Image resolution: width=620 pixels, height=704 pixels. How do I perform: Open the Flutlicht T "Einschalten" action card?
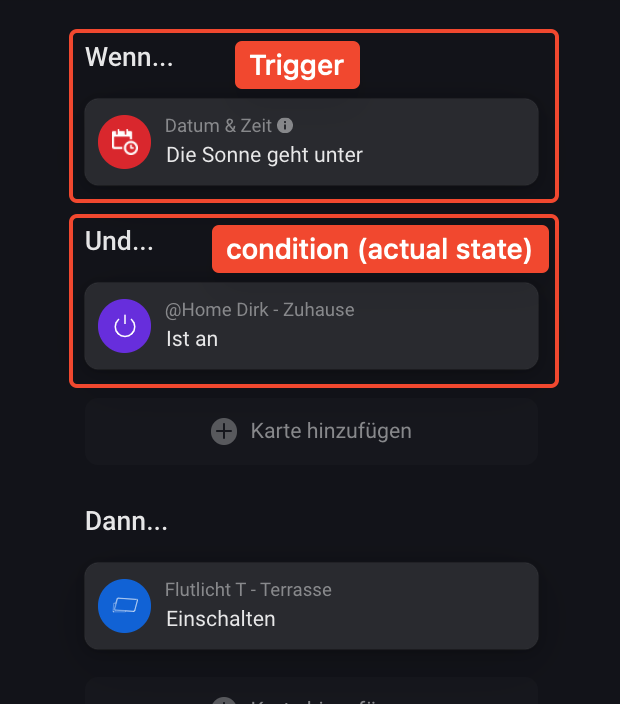click(311, 606)
